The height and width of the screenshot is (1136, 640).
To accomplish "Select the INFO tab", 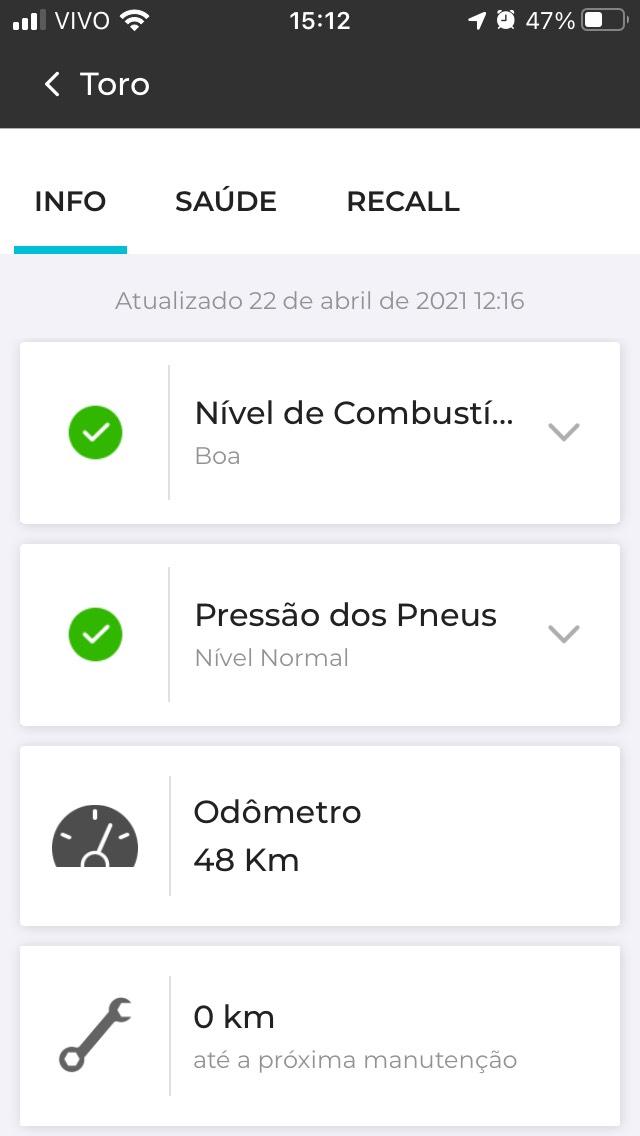I will [70, 201].
